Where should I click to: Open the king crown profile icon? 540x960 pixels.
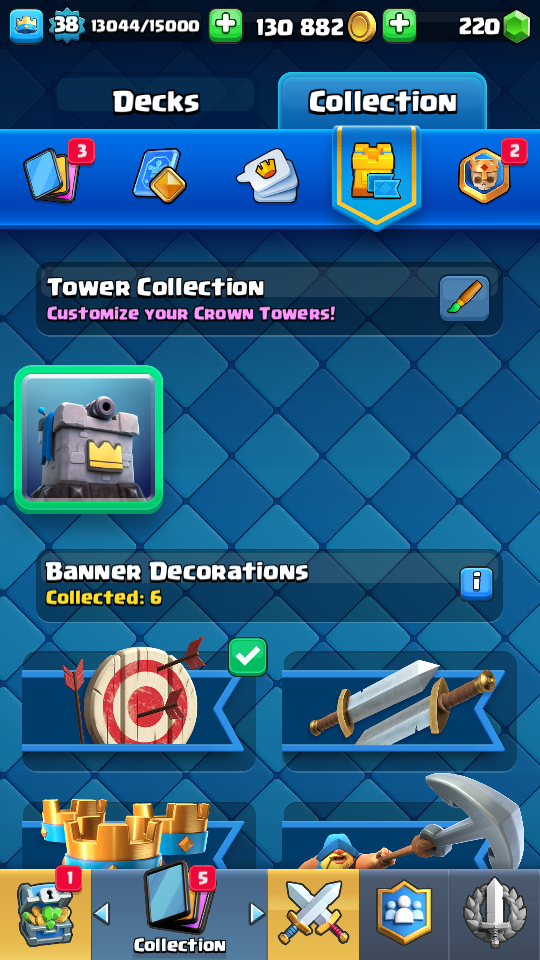pos(26,26)
